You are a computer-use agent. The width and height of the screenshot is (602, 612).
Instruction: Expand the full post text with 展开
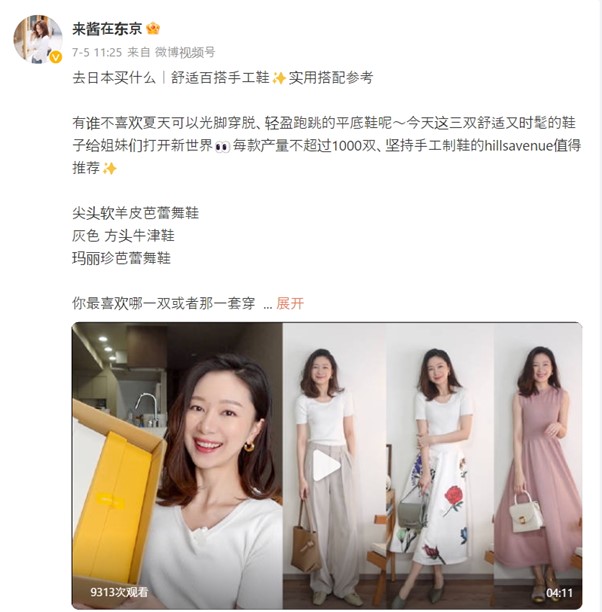coord(290,303)
